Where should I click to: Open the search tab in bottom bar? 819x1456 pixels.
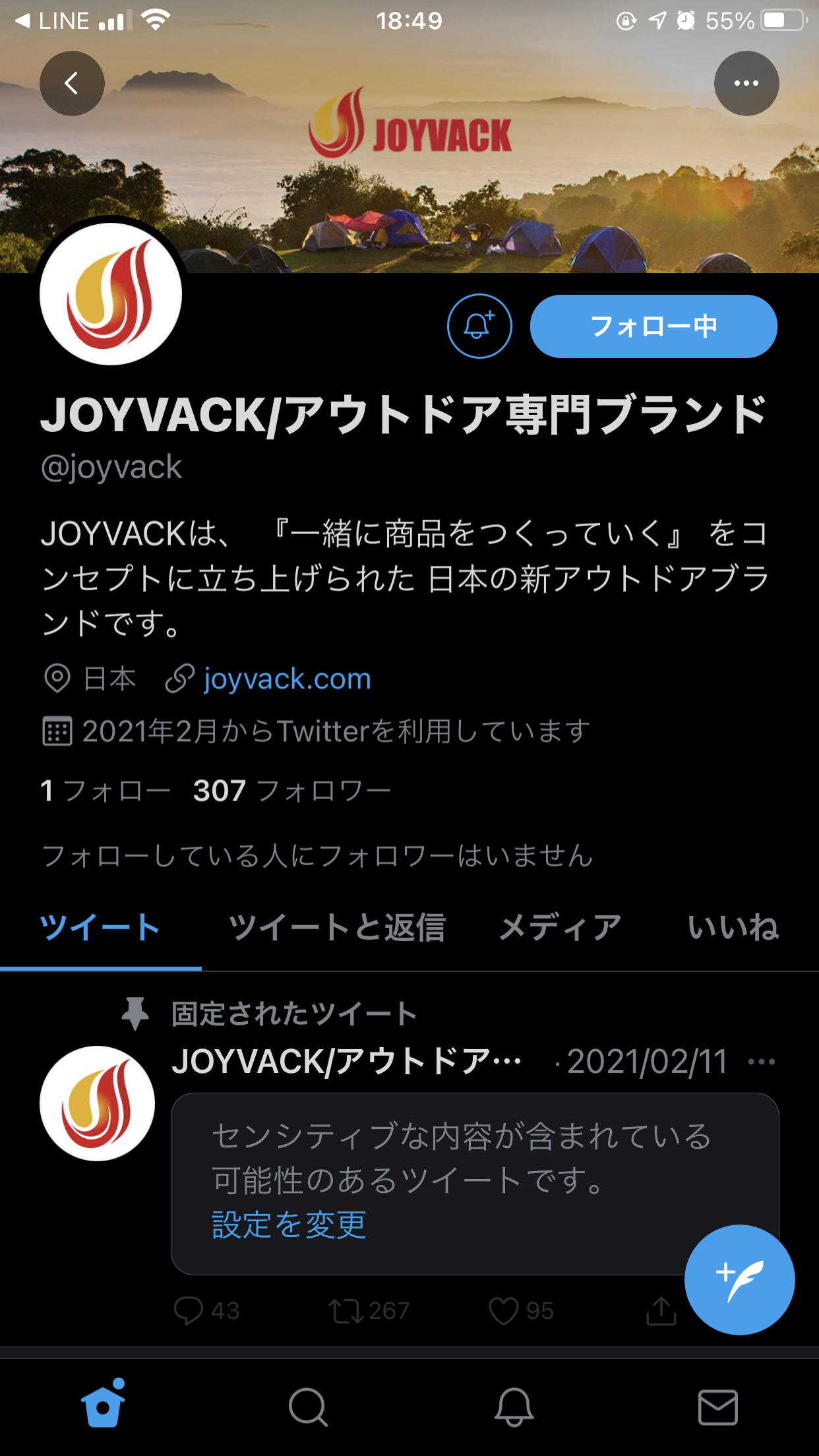[x=308, y=1407]
